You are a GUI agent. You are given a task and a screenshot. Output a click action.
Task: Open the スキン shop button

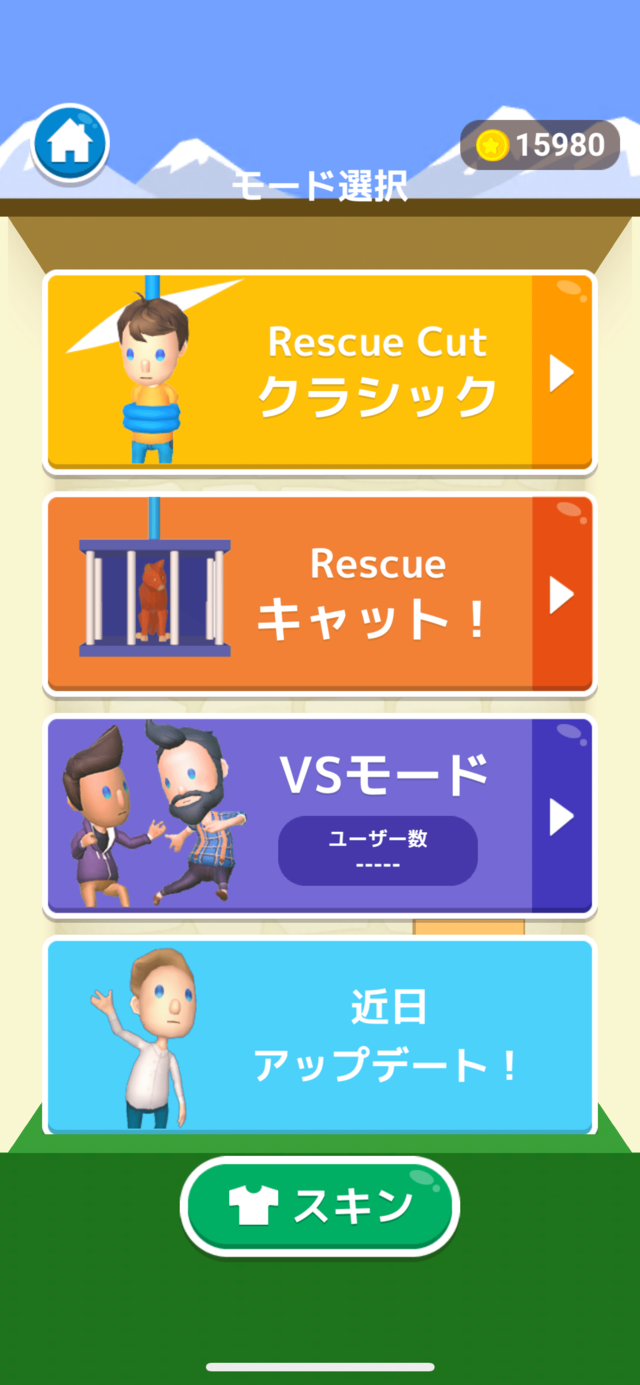[320, 1206]
